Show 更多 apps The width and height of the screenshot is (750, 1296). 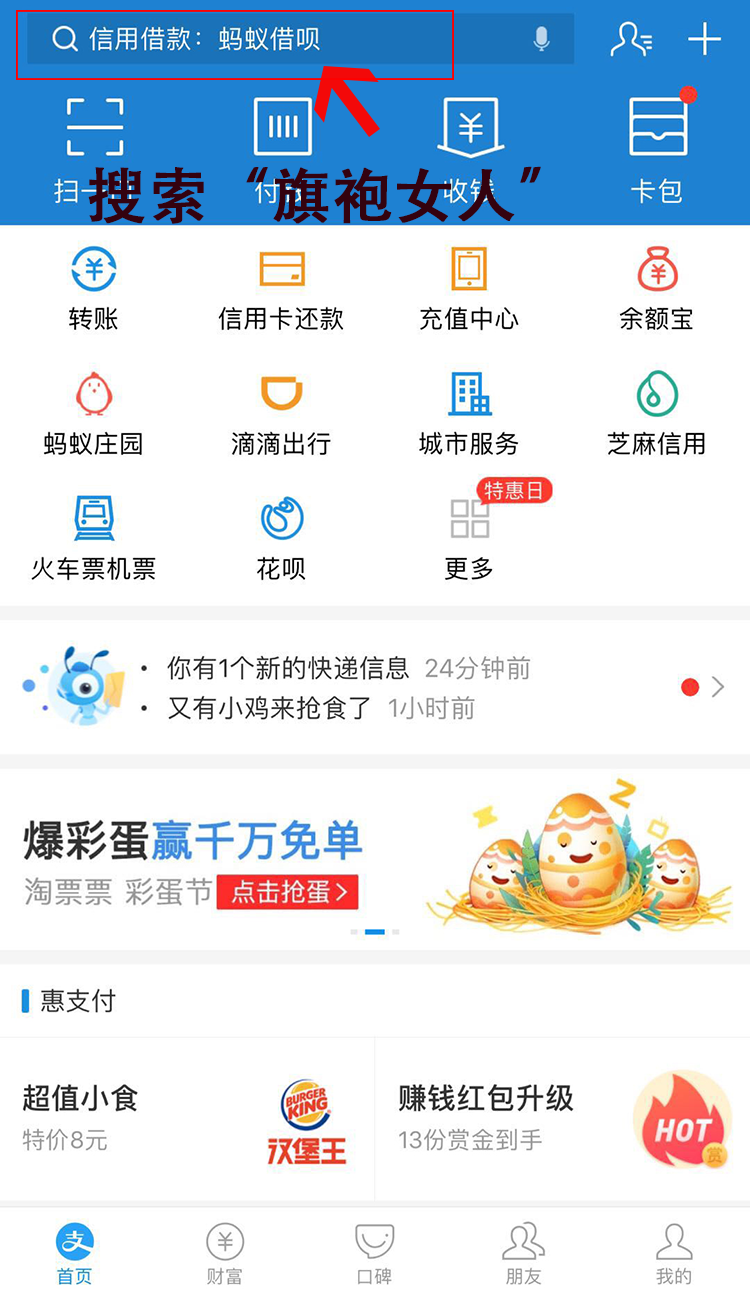coord(468,538)
